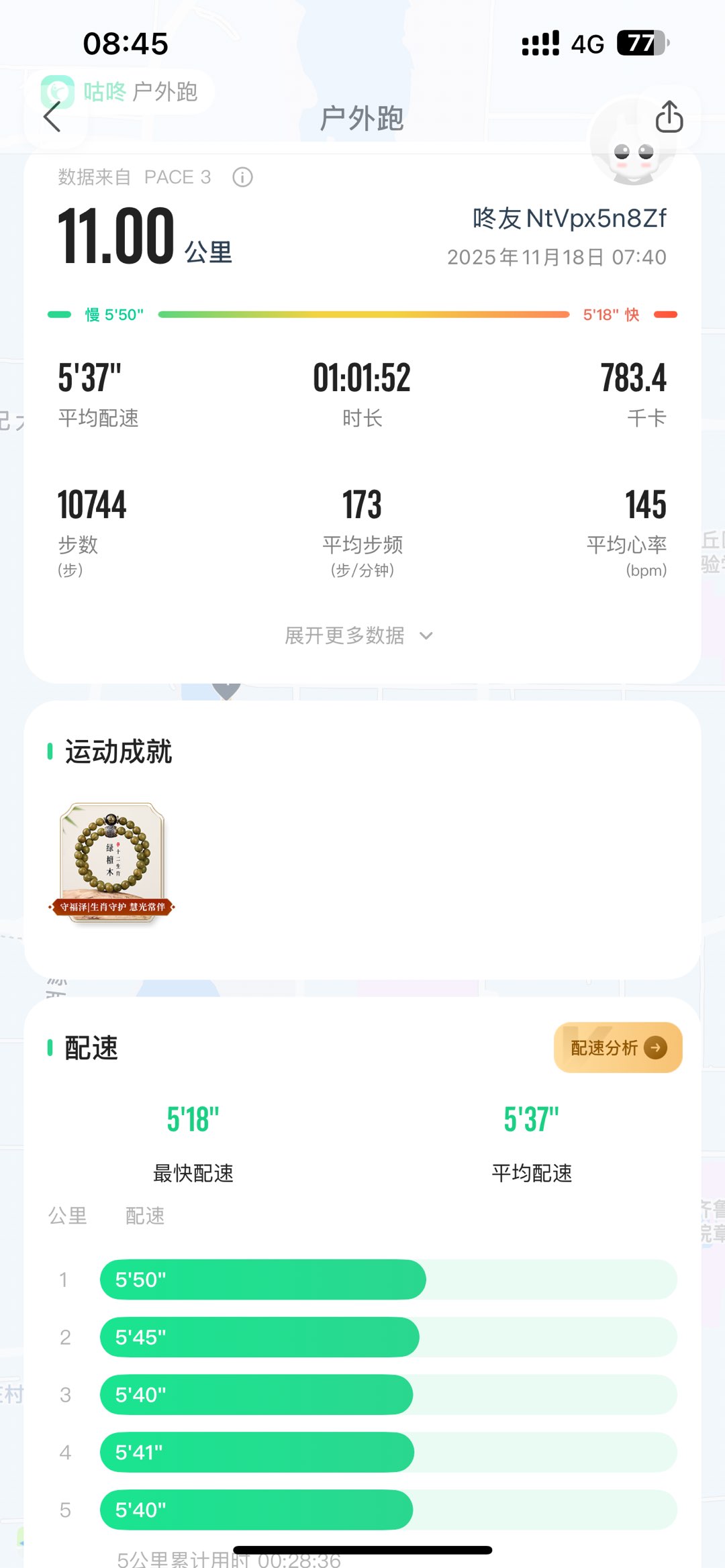
Task: Open the 配速分析 pace analysis button
Action: pyautogui.click(x=618, y=1047)
